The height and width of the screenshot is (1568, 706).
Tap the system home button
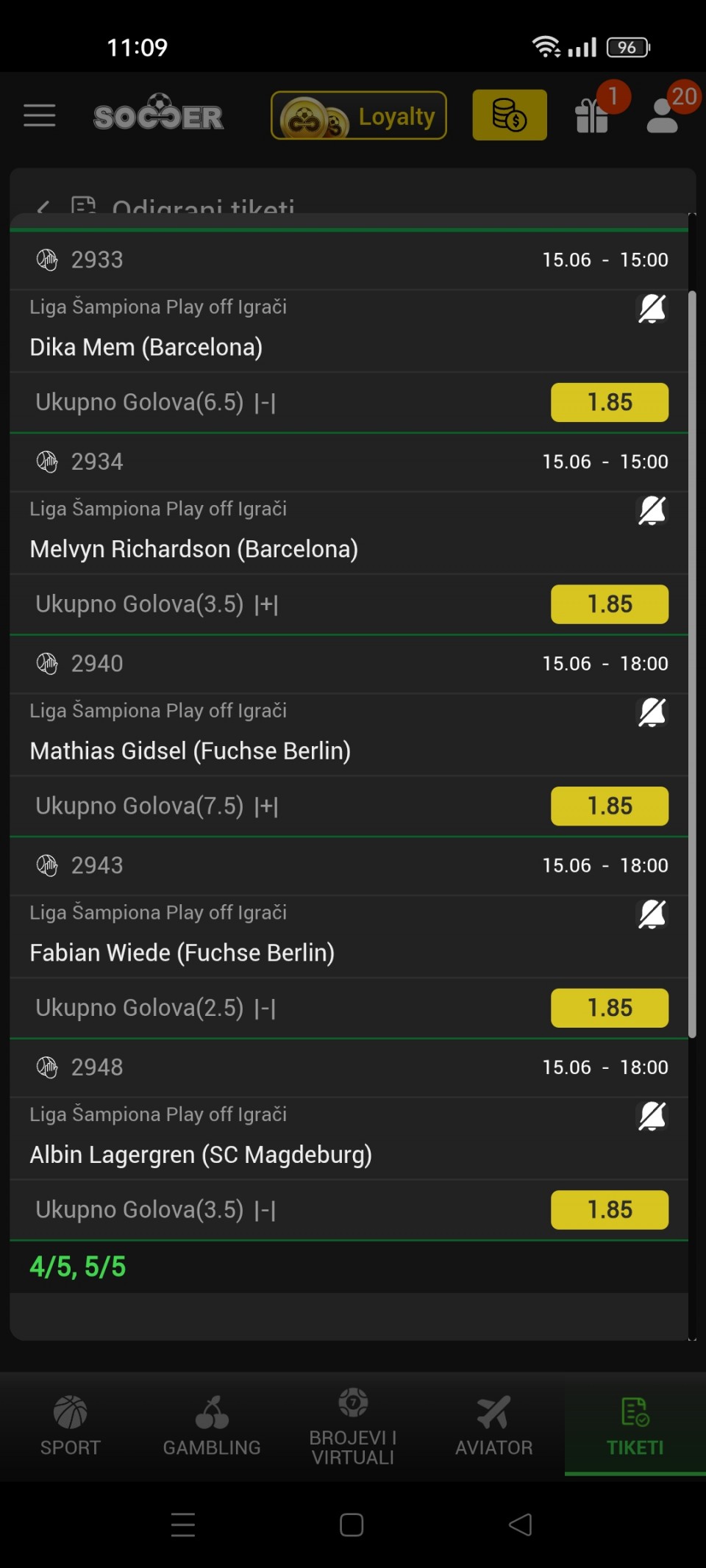click(x=352, y=1525)
